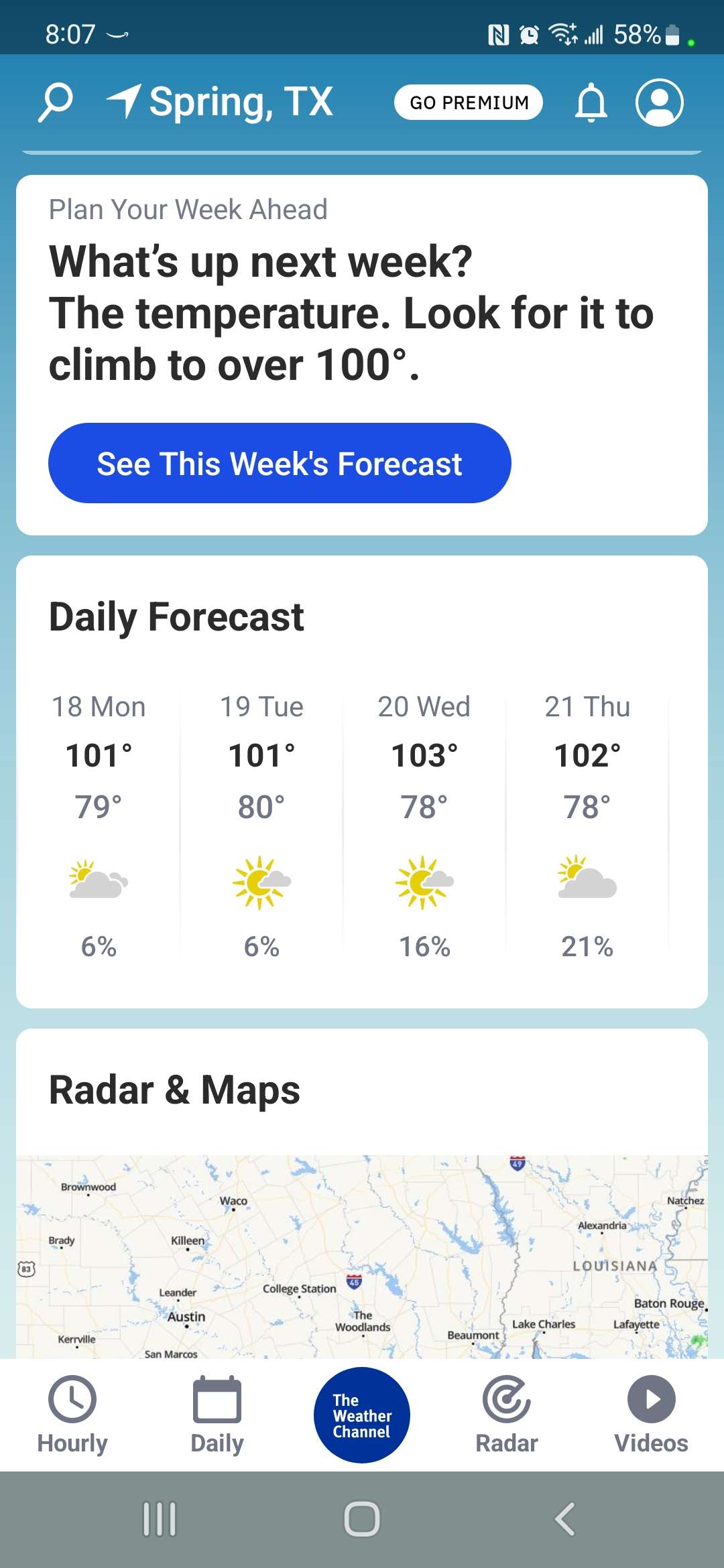Open the user profile icon
Screen dimensions: 724x1568
pos(660,103)
